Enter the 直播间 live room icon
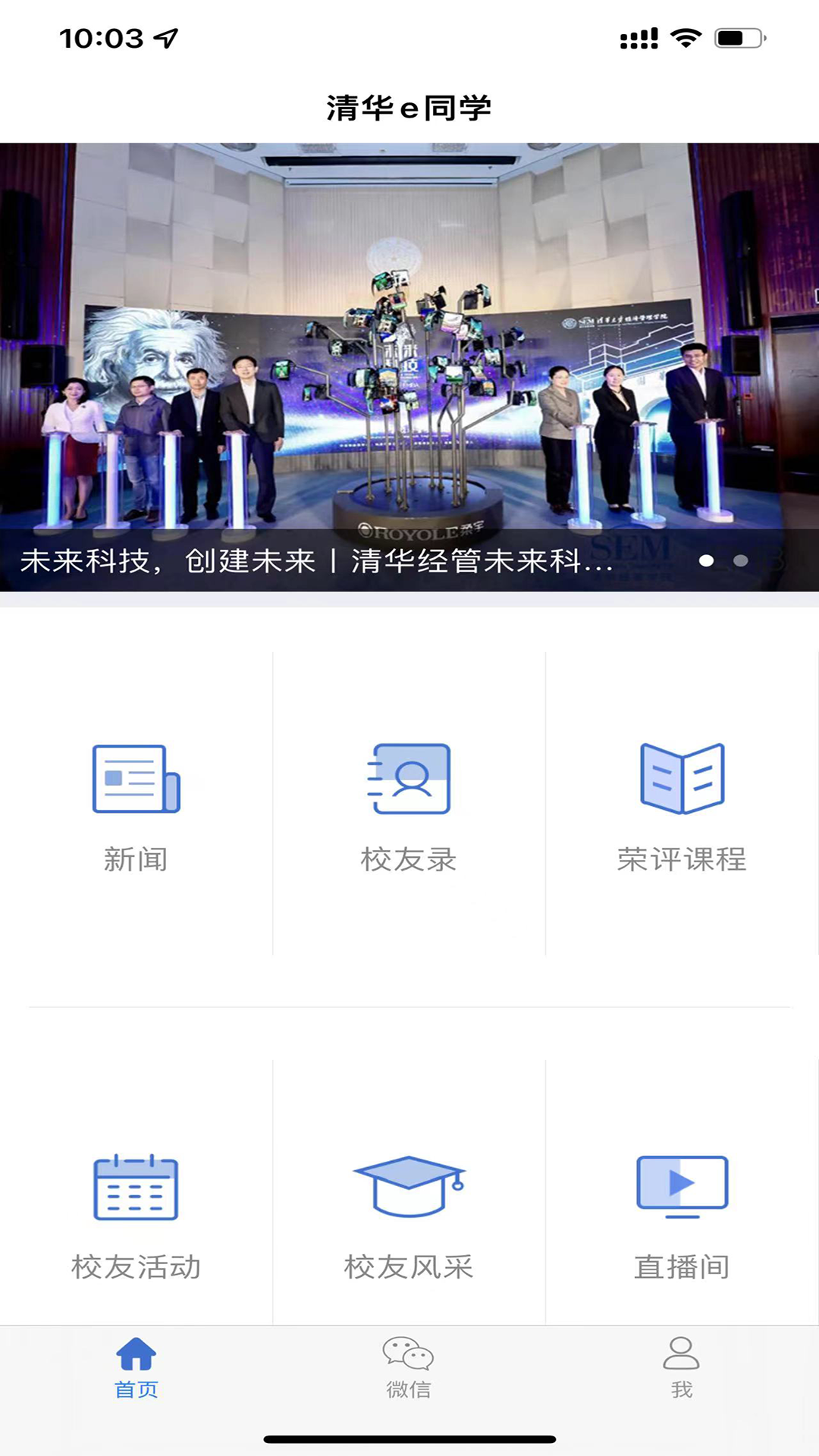This screenshot has height=1456, width=819. [681, 1187]
